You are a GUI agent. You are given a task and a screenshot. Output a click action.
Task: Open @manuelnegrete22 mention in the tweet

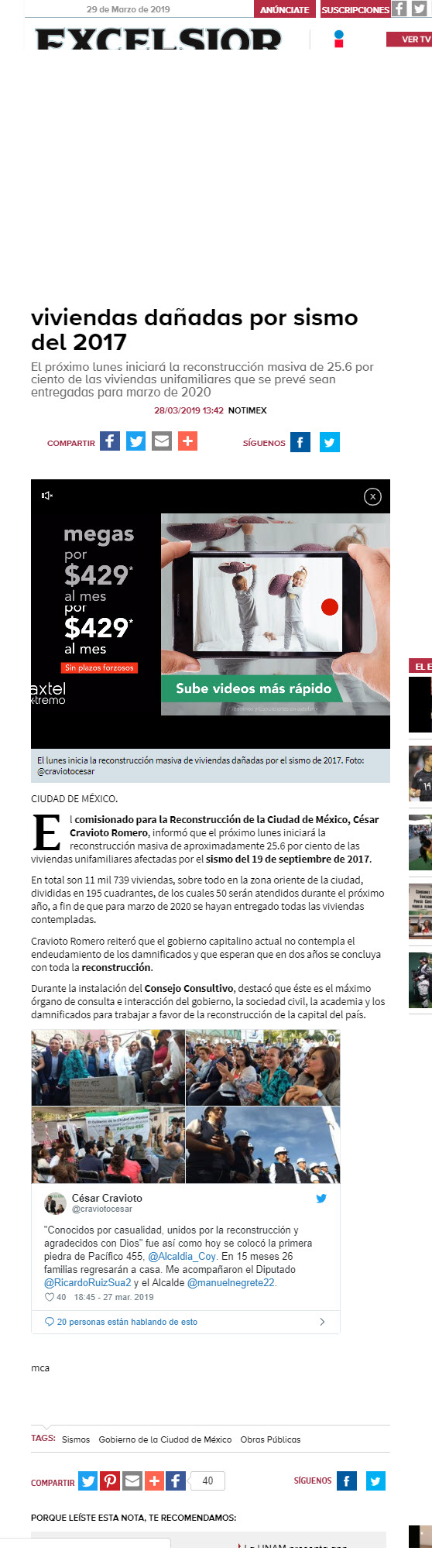tap(231, 1282)
